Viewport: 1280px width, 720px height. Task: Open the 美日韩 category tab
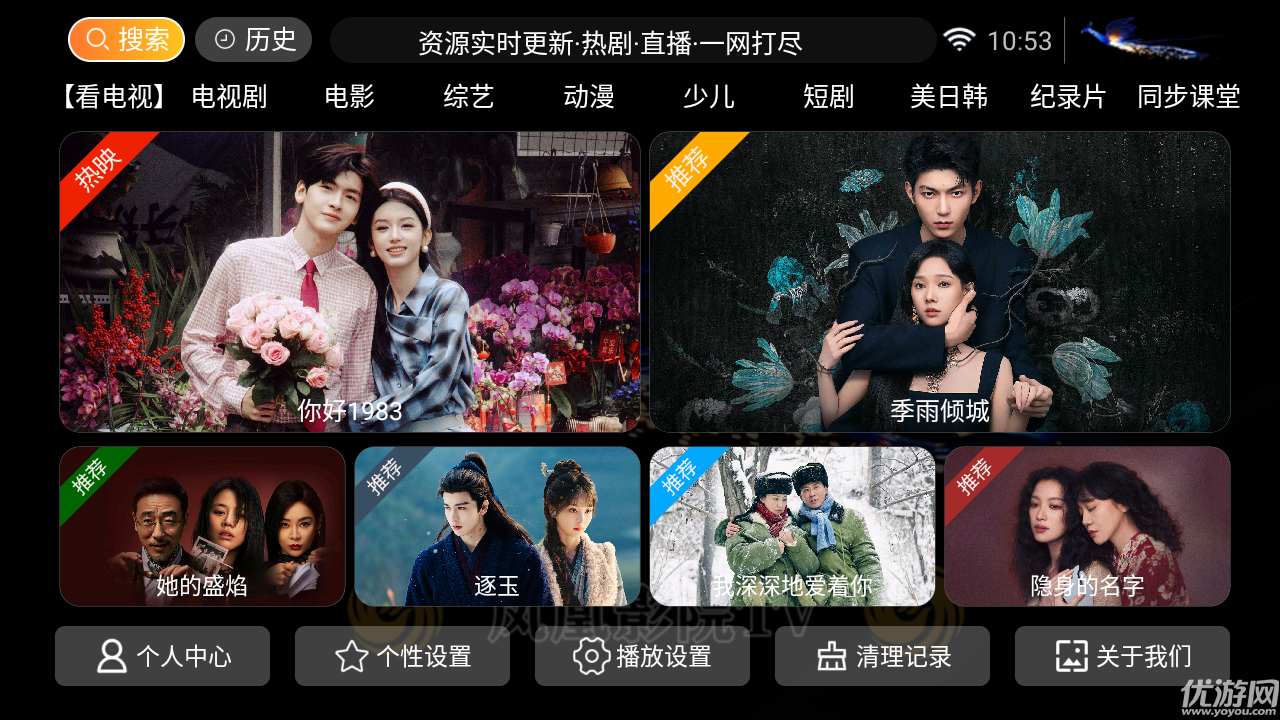[949, 97]
